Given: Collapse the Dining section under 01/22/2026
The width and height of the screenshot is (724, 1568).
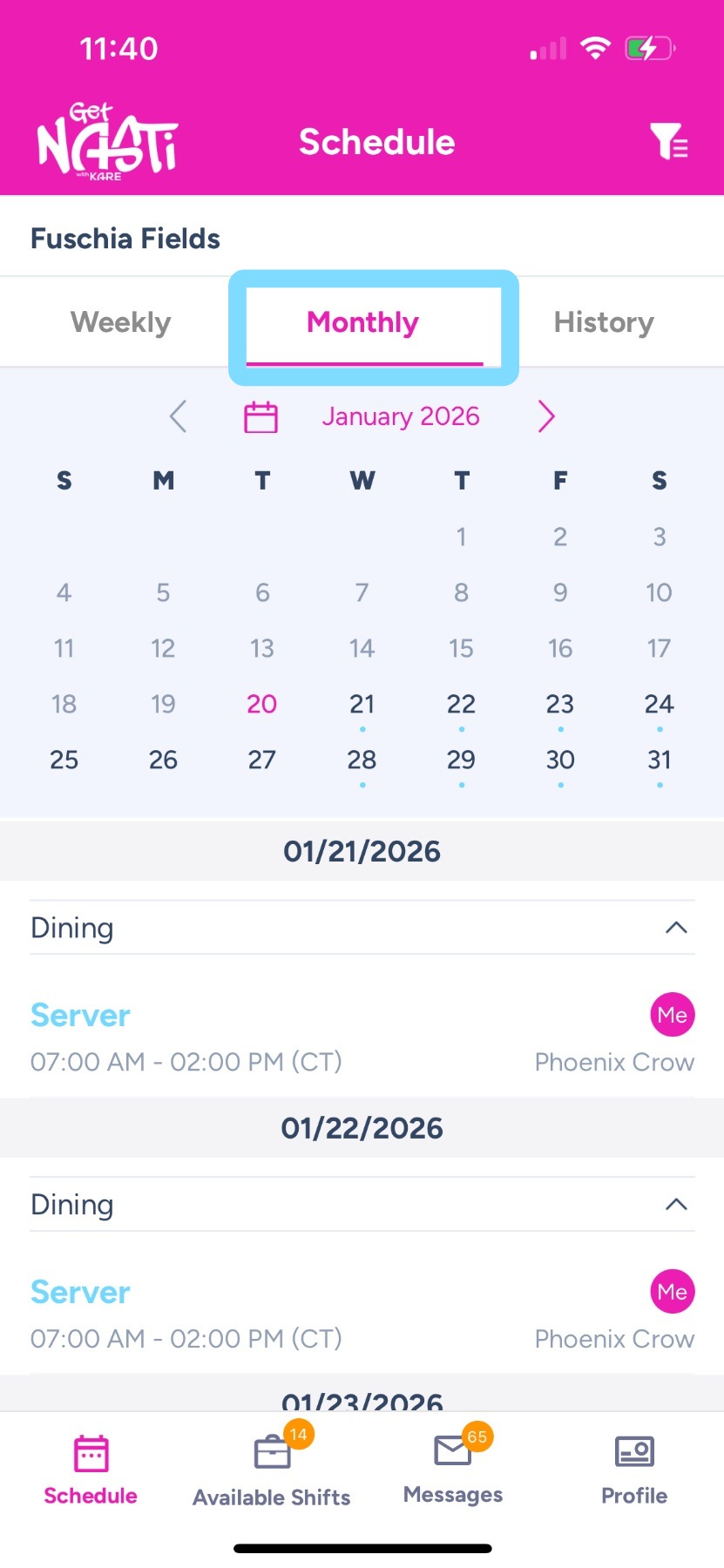Looking at the screenshot, I should coord(676,1205).
